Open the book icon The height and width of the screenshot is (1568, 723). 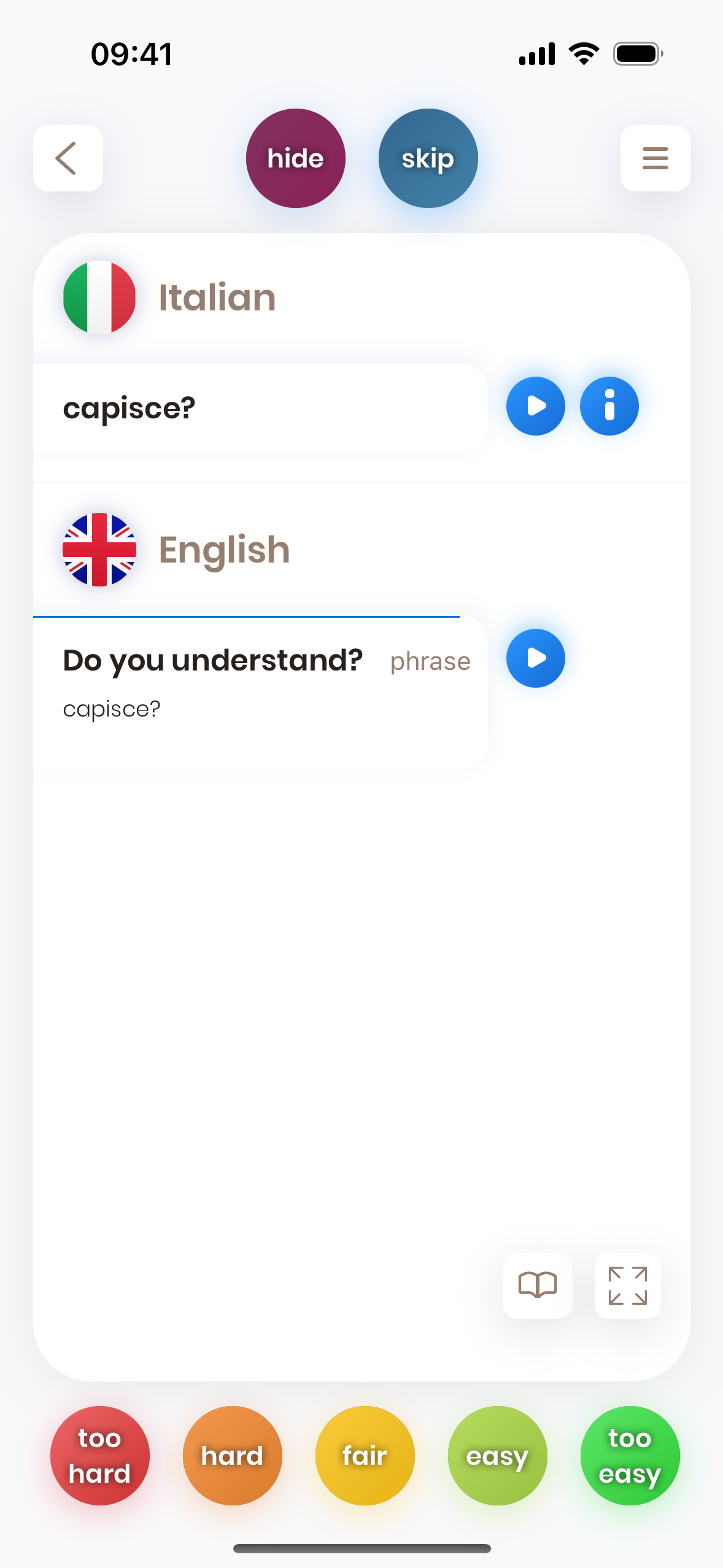[x=538, y=1285]
